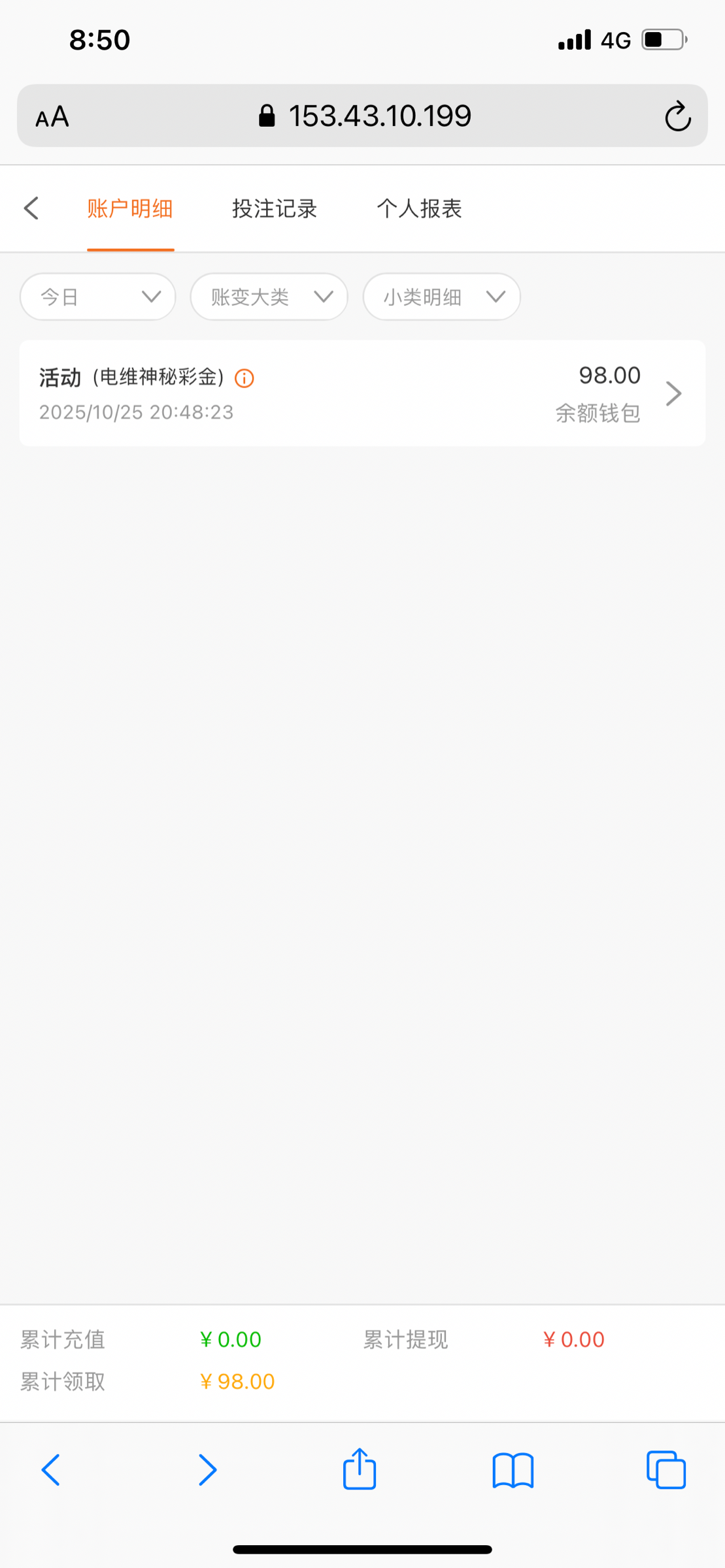Switch to the 个人报表 tab
The image size is (725, 1568).
[x=419, y=208]
